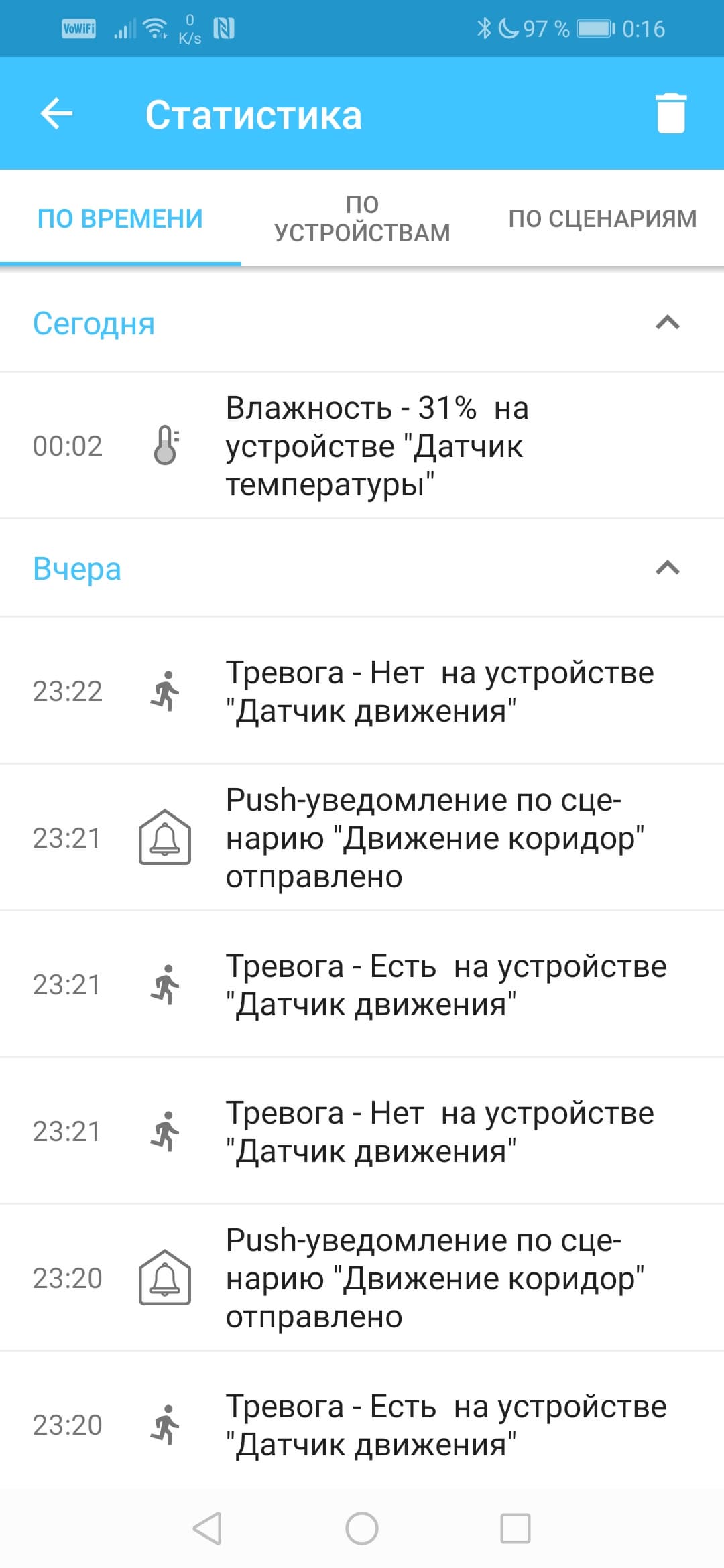The height and width of the screenshot is (1568, 724).
Task: Tap the system home button
Action: point(362,1528)
